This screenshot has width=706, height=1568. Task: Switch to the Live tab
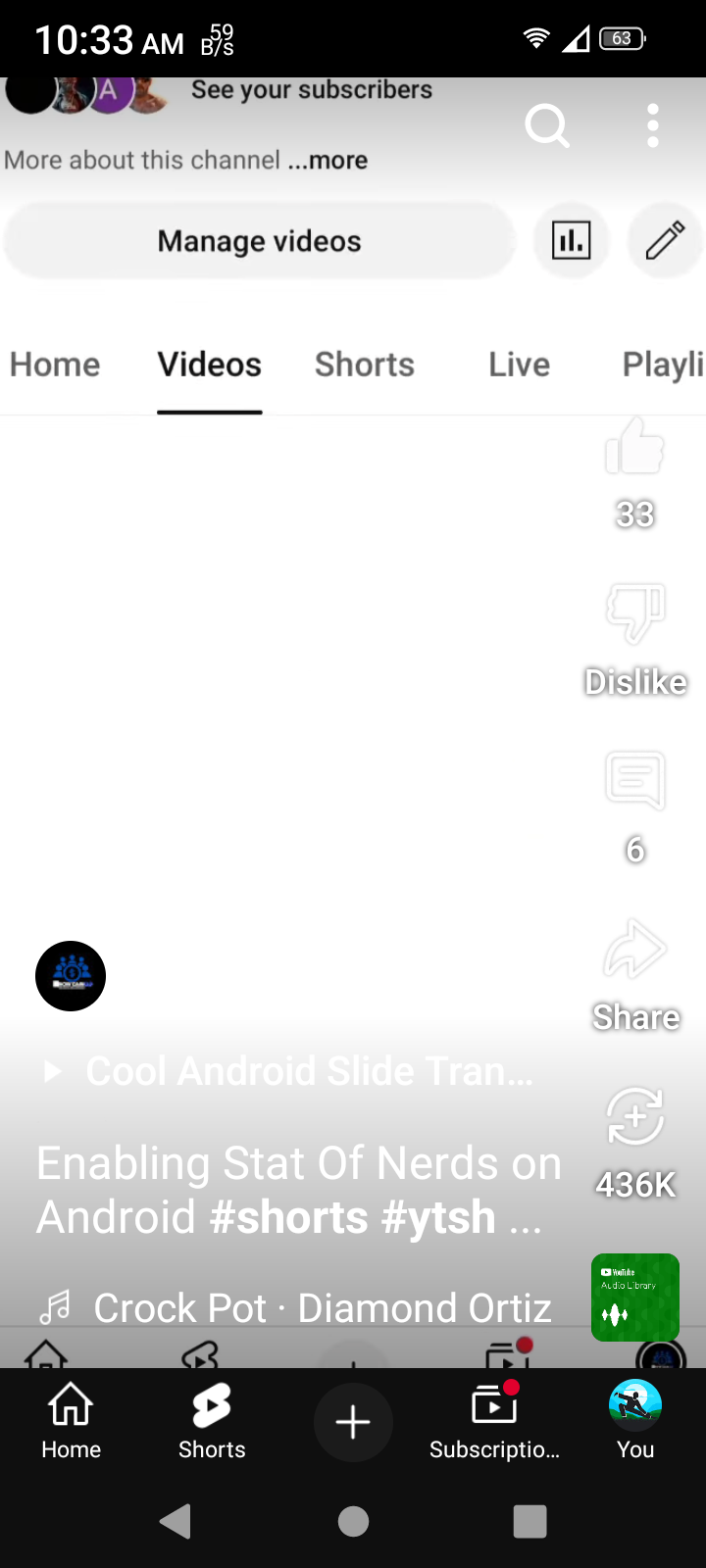coord(519,365)
